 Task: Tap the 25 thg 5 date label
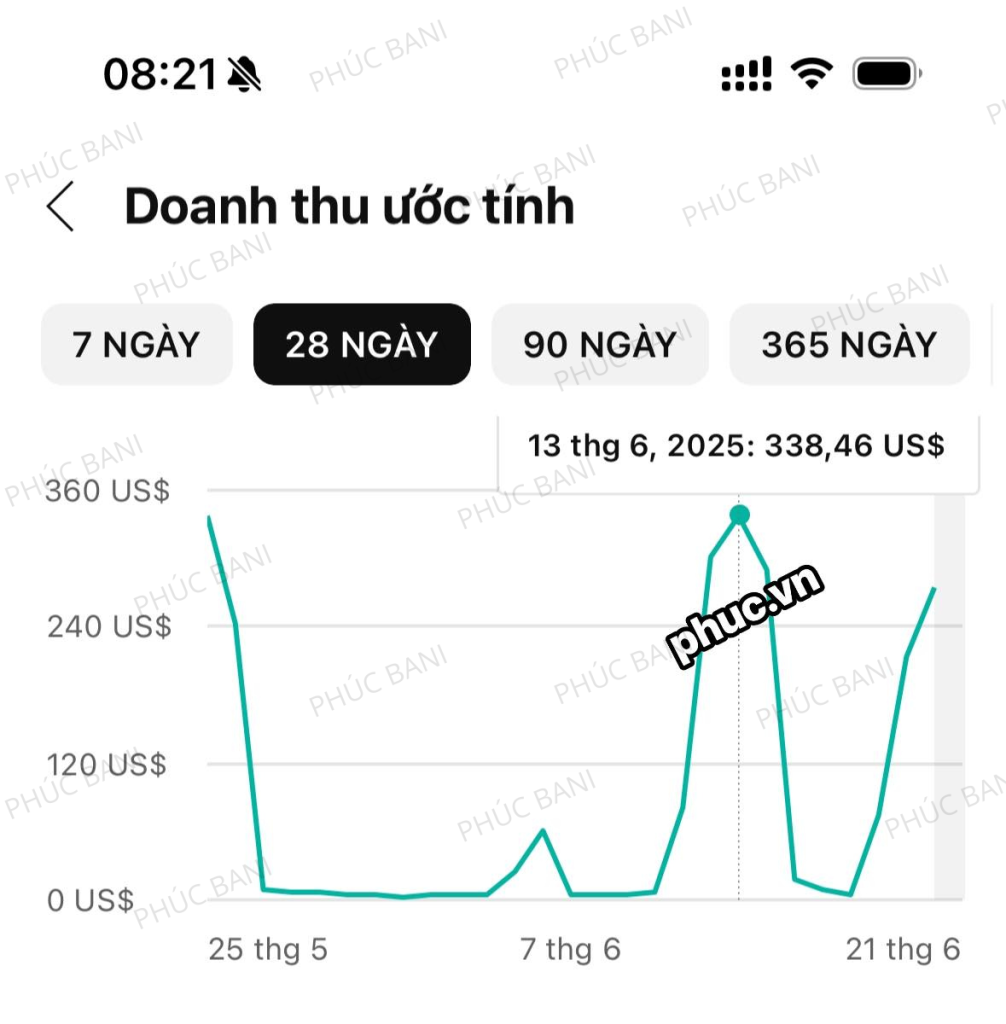coord(267,949)
